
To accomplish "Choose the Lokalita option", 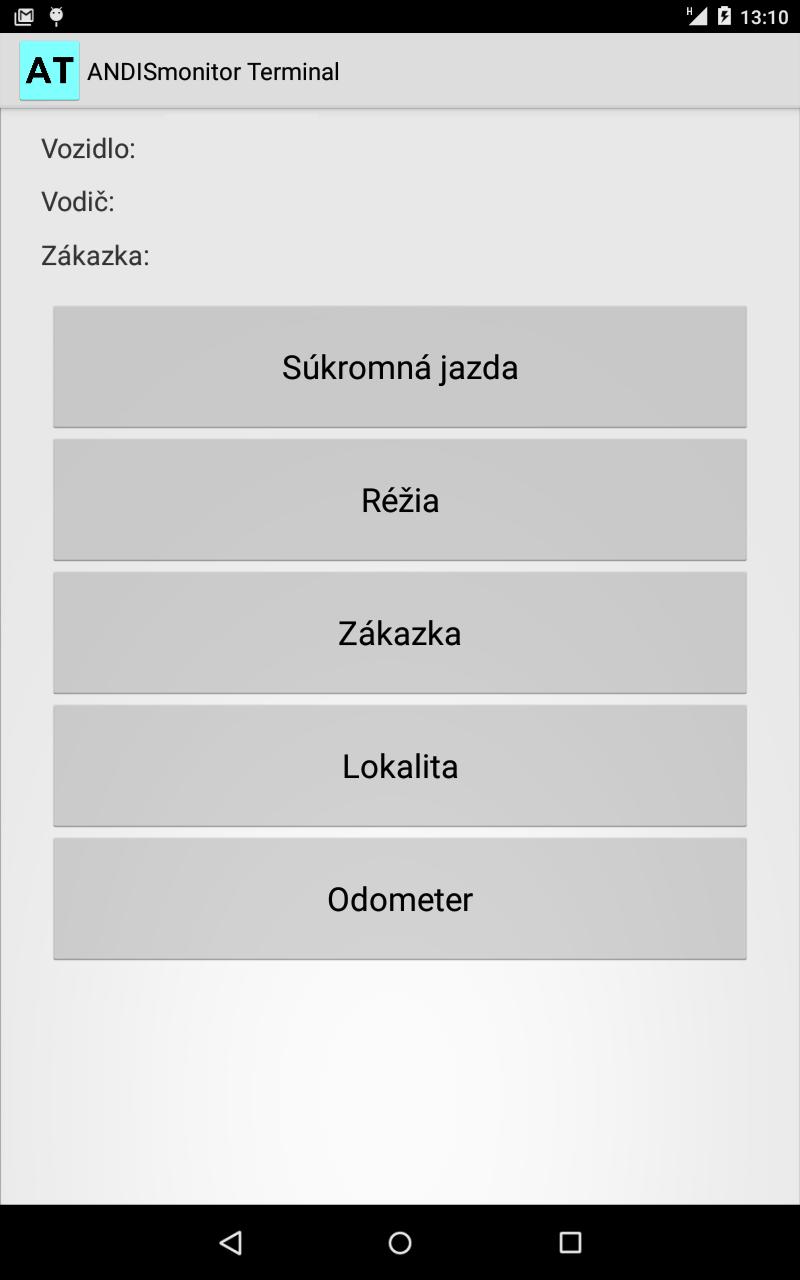I will pos(400,766).
